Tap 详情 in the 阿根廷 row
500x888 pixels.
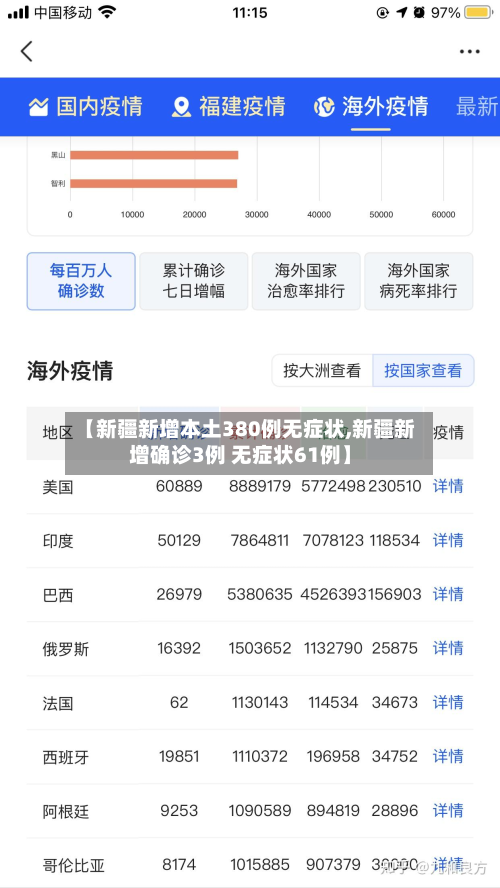[448, 810]
